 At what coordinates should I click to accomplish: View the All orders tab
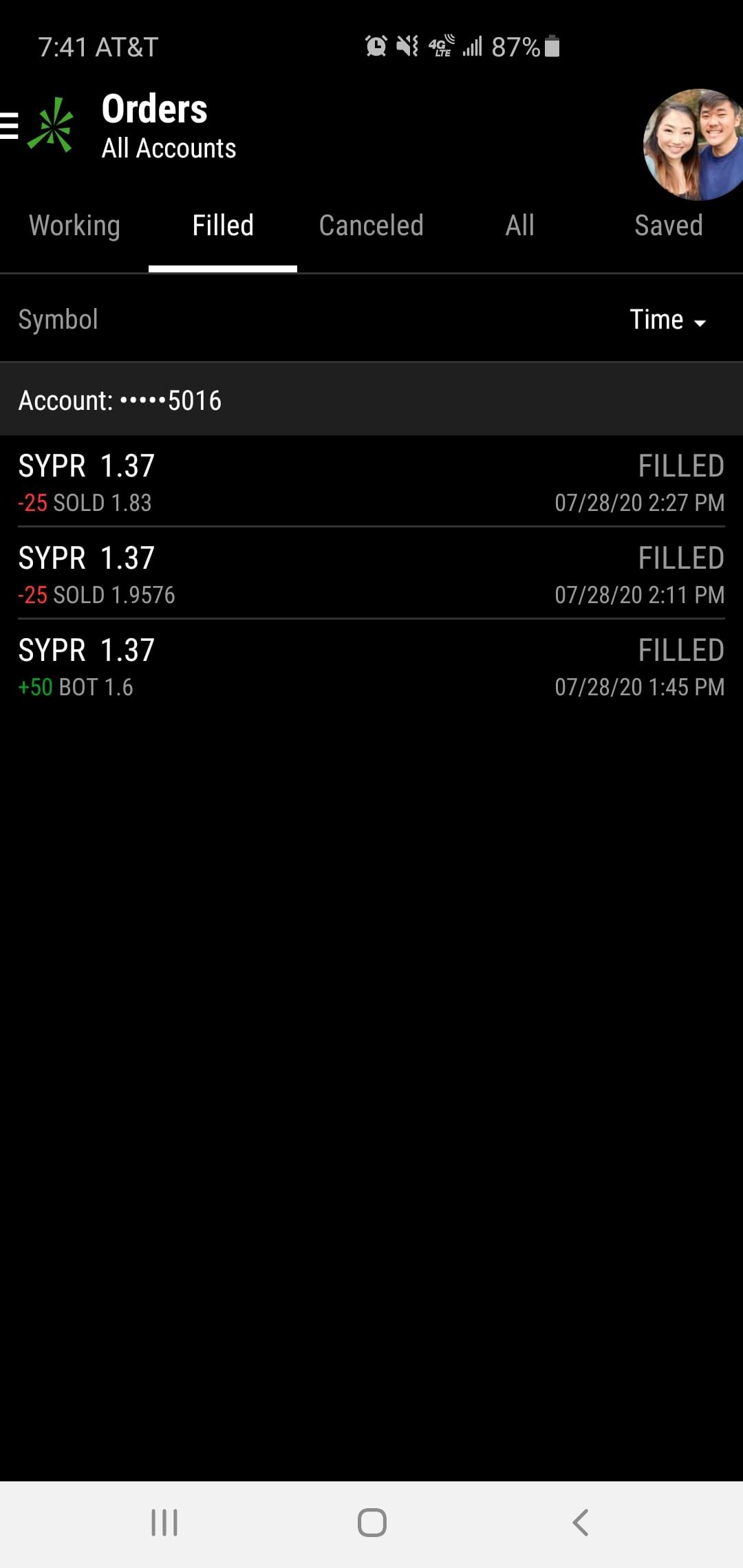pyautogui.click(x=520, y=226)
